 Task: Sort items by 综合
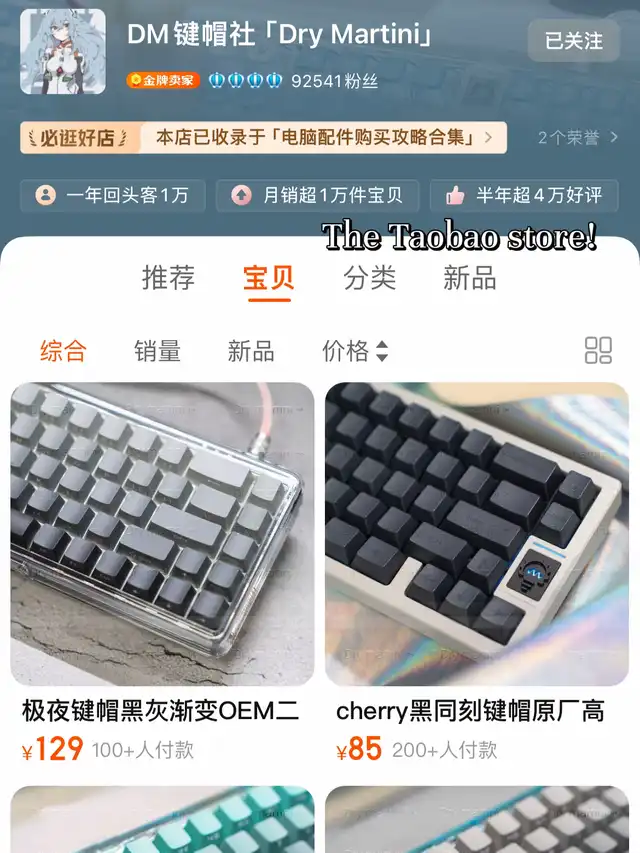coord(63,351)
